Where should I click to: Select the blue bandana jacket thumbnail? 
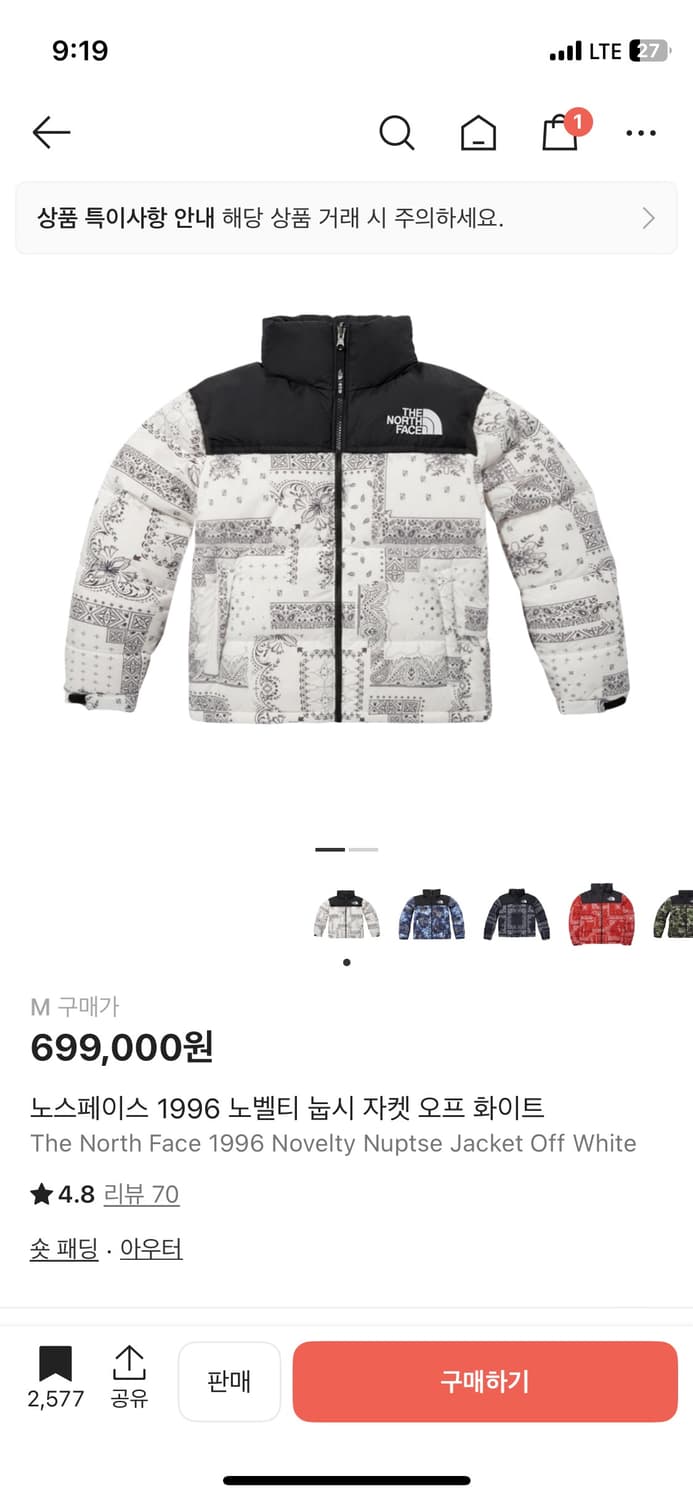[431, 914]
